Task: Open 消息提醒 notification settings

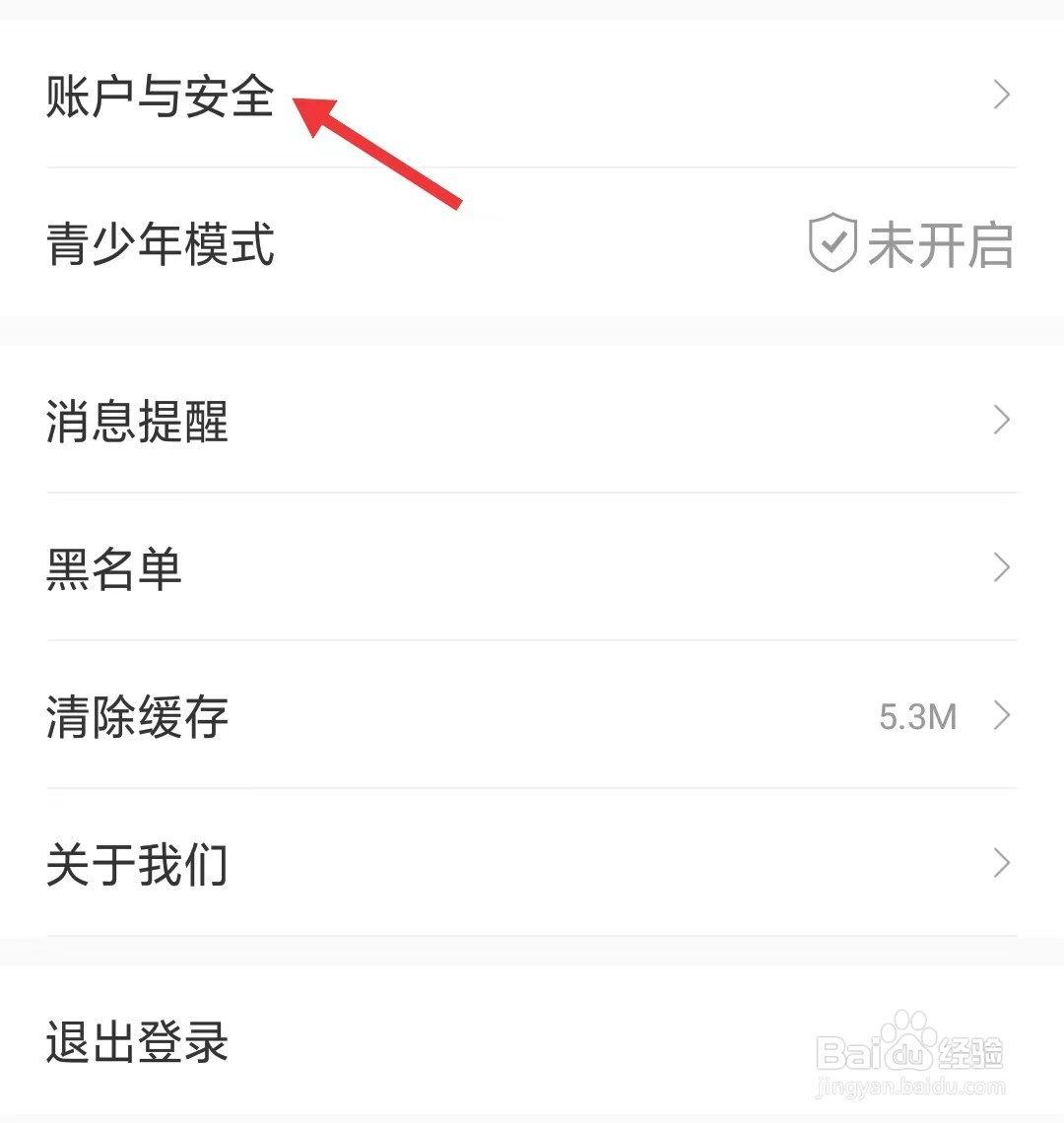Action: (138, 422)
